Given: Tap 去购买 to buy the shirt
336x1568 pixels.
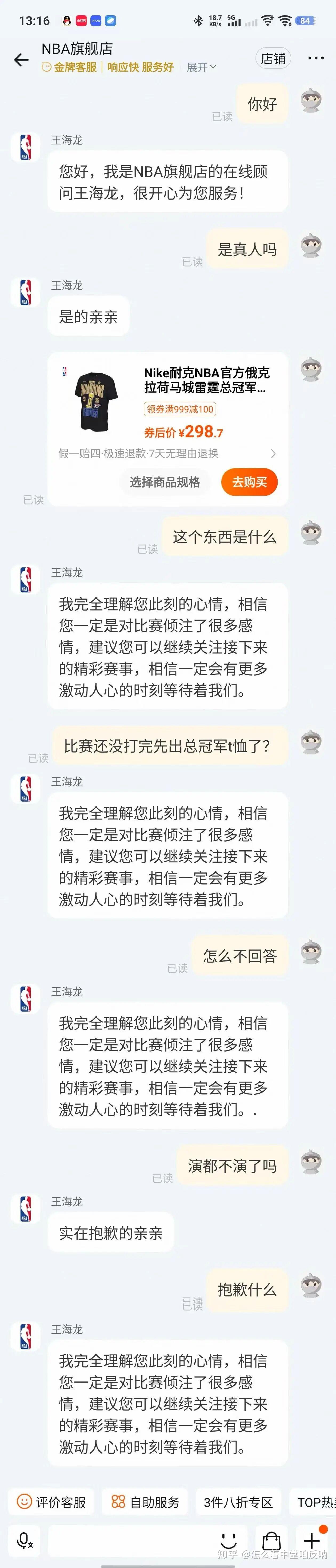Looking at the screenshot, I should coord(250,482).
